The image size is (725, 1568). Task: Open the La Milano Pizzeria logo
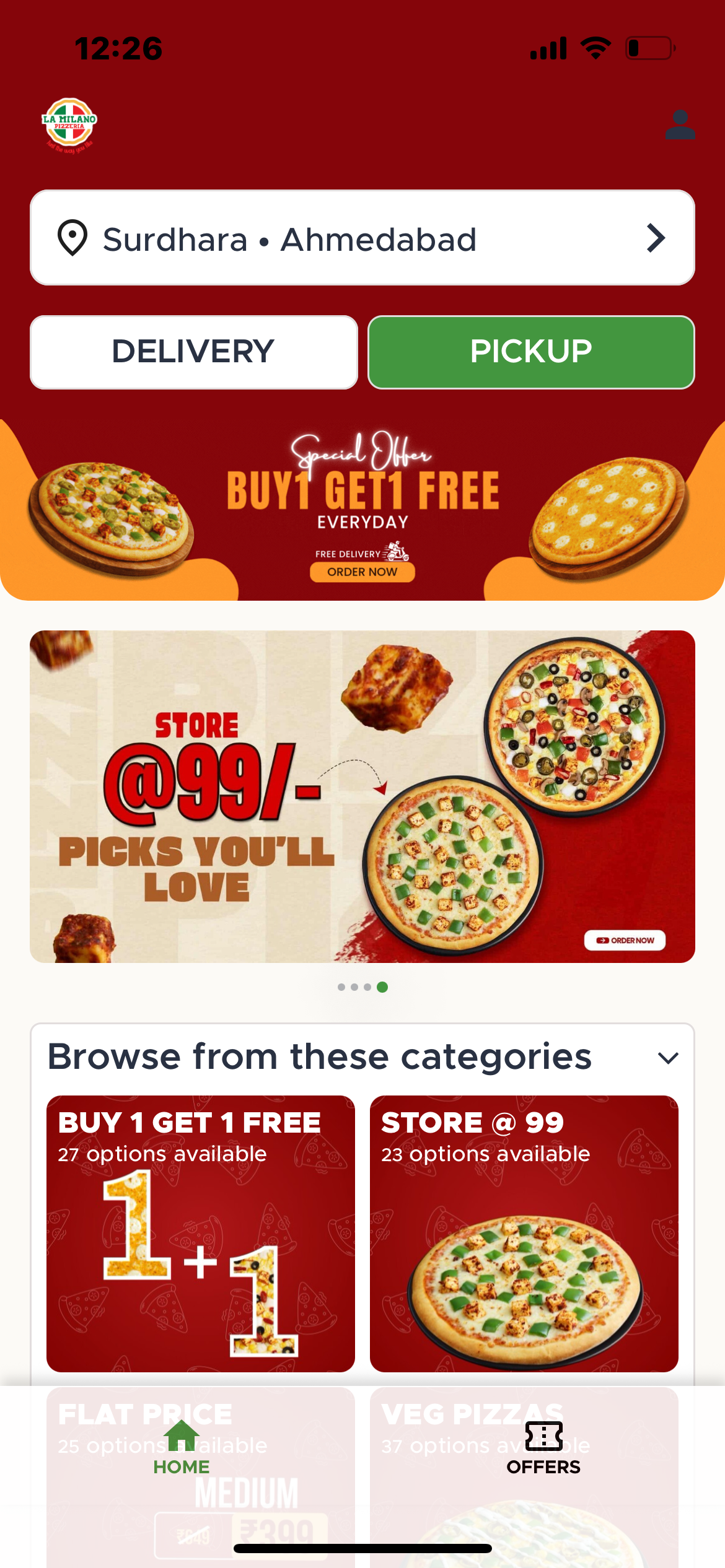[70, 123]
